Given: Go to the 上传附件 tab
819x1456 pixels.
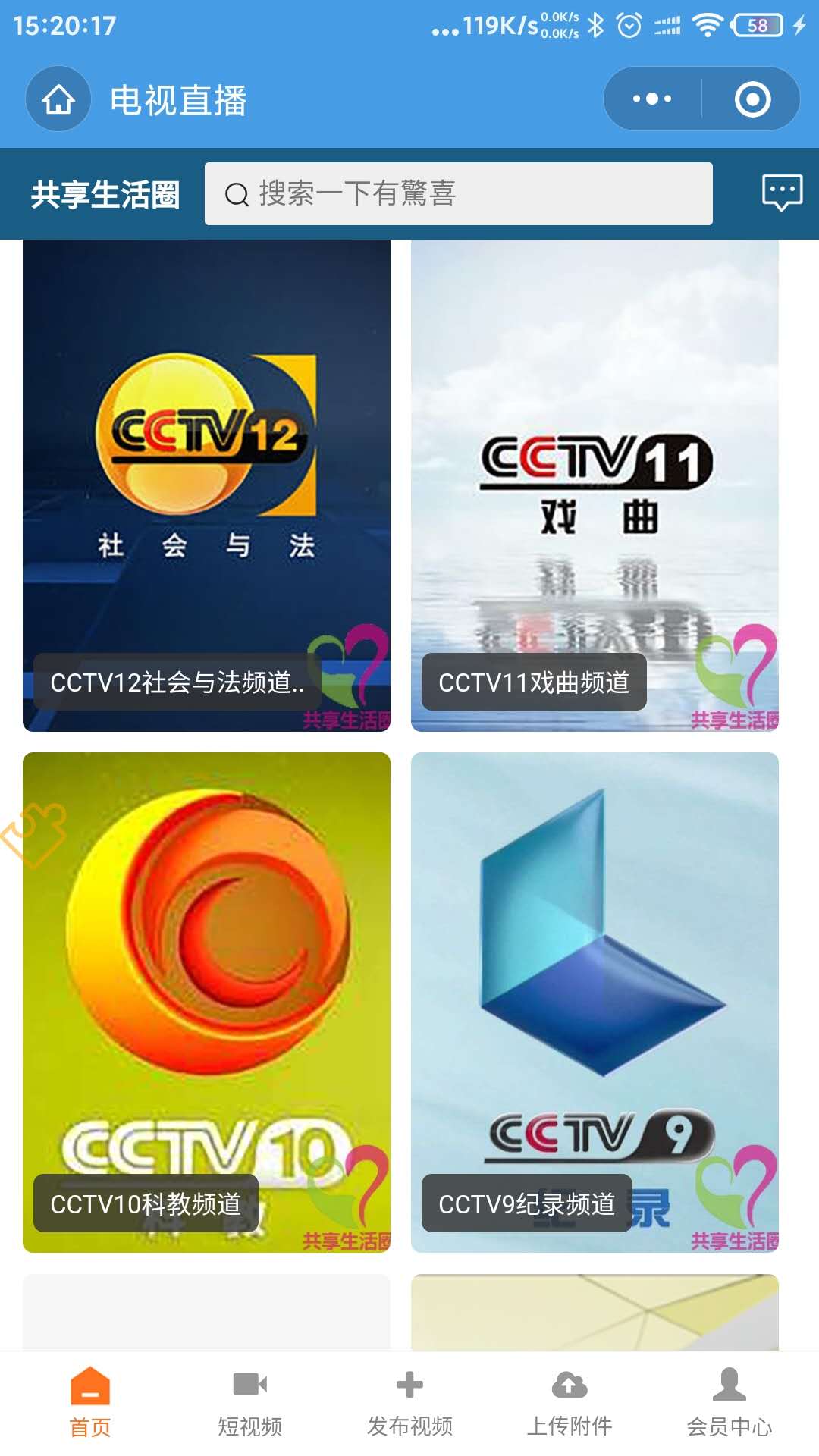Looking at the screenshot, I should (570, 1403).
